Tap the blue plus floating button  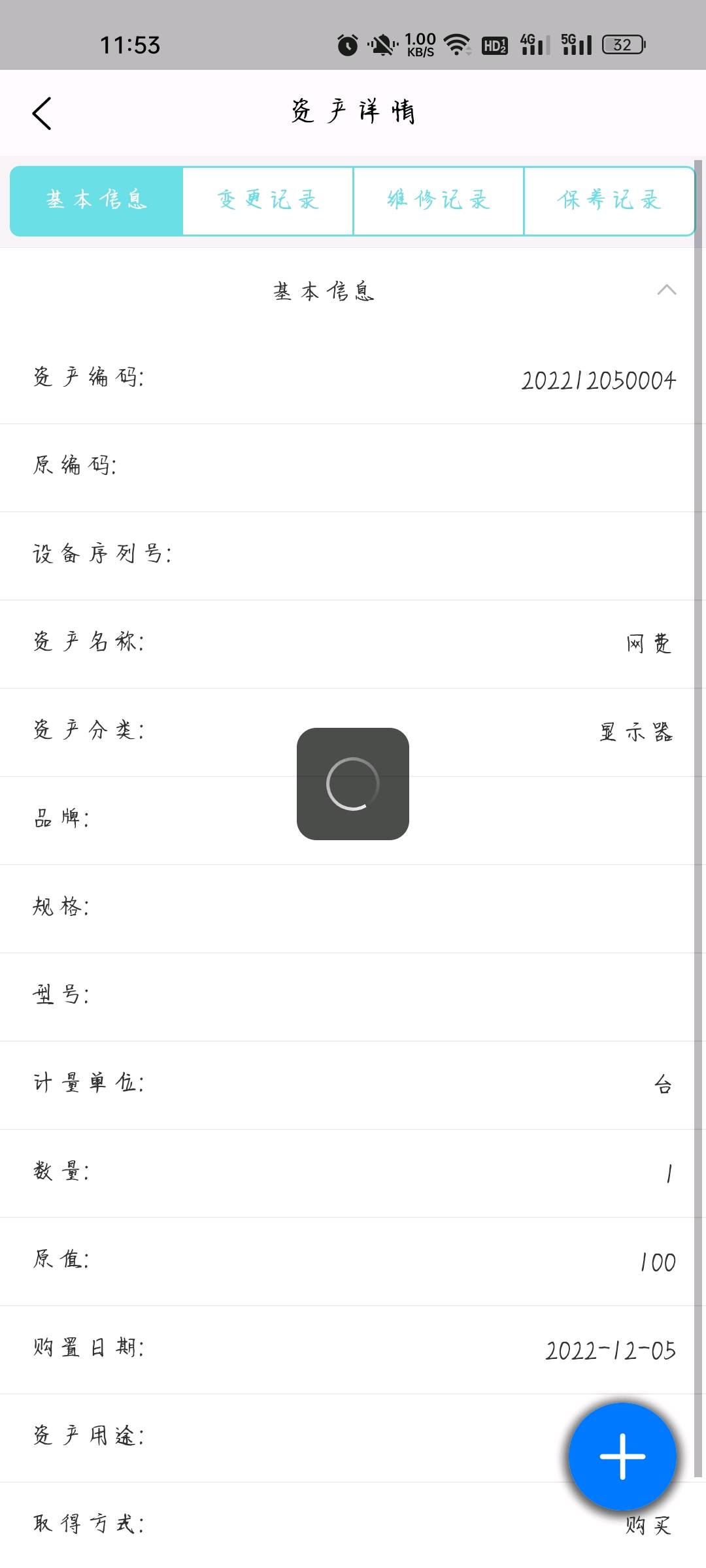coord(622,1457)
